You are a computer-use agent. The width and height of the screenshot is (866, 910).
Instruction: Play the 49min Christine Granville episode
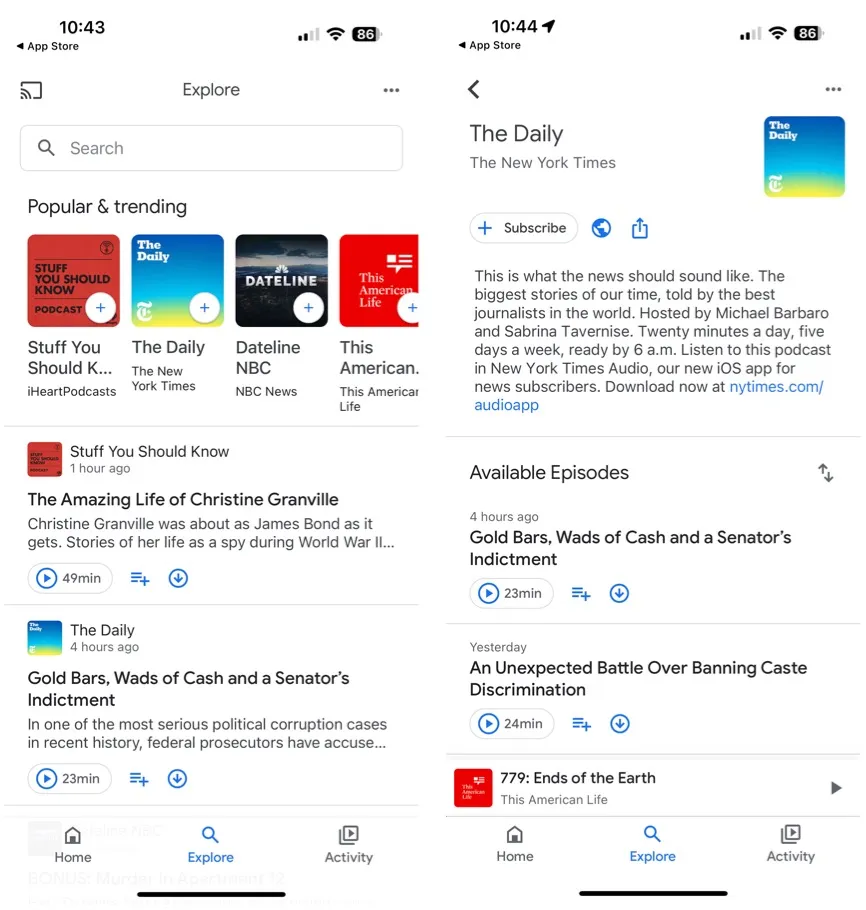70,578
